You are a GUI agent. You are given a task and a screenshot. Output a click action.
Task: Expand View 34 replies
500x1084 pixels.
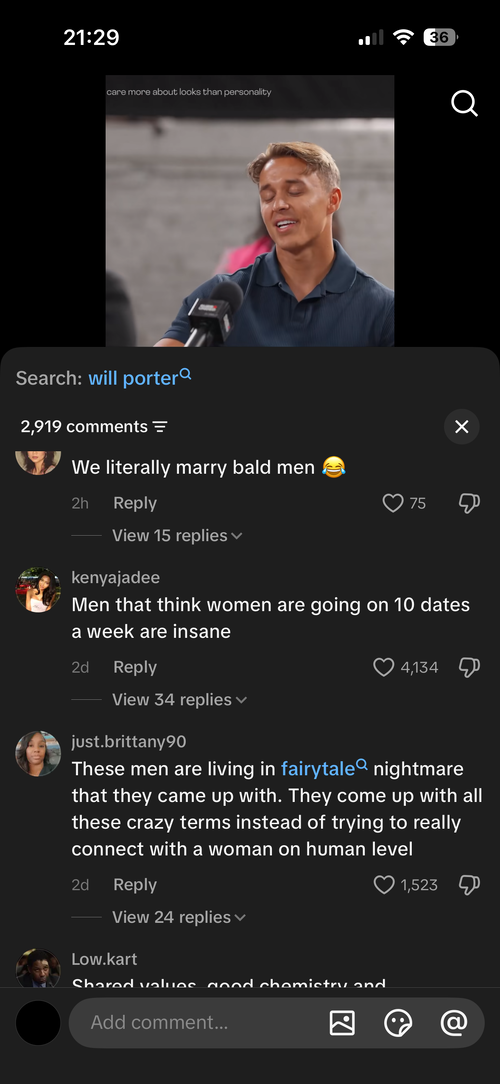(x=179, y=700)
